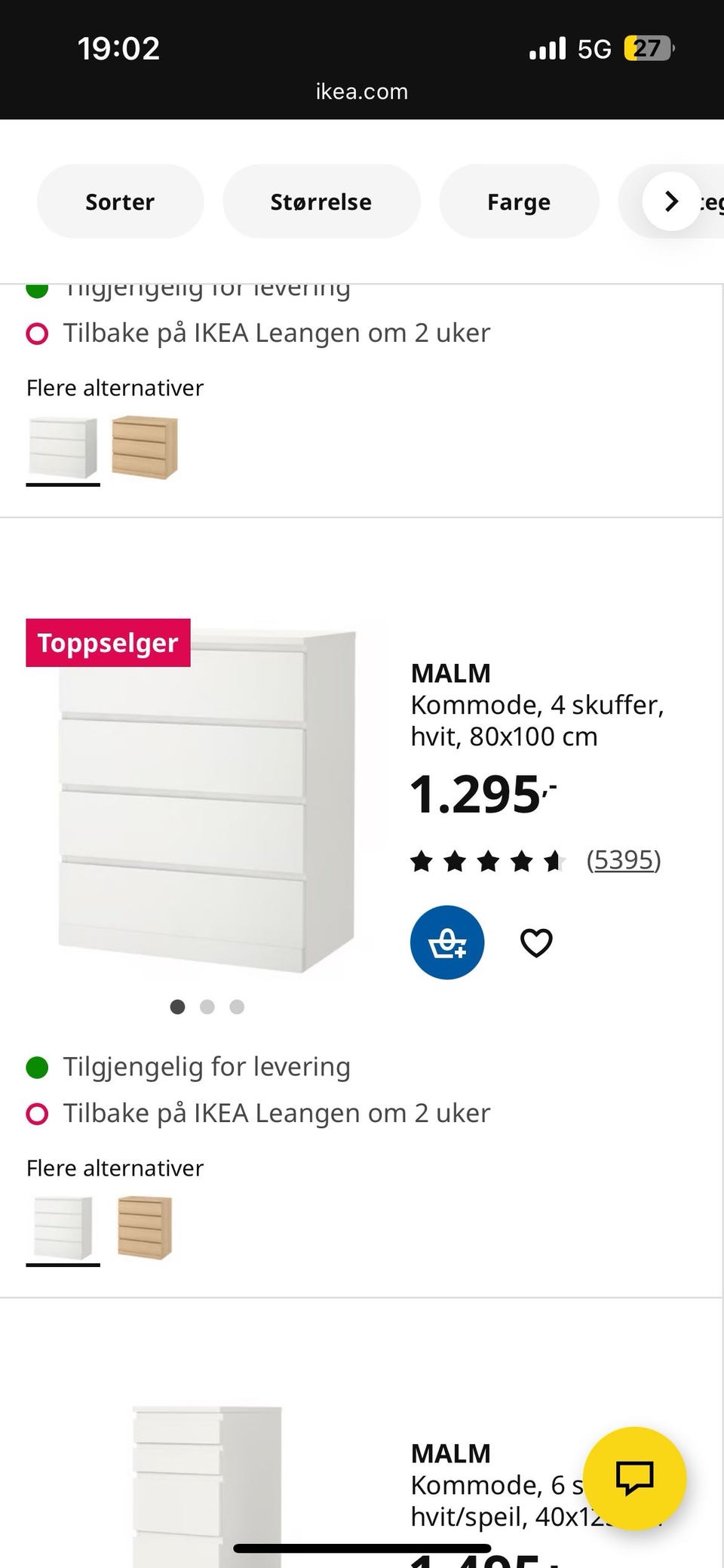Add the MALM 4-drawer dresser to favorites

click(x=535, y=942)
